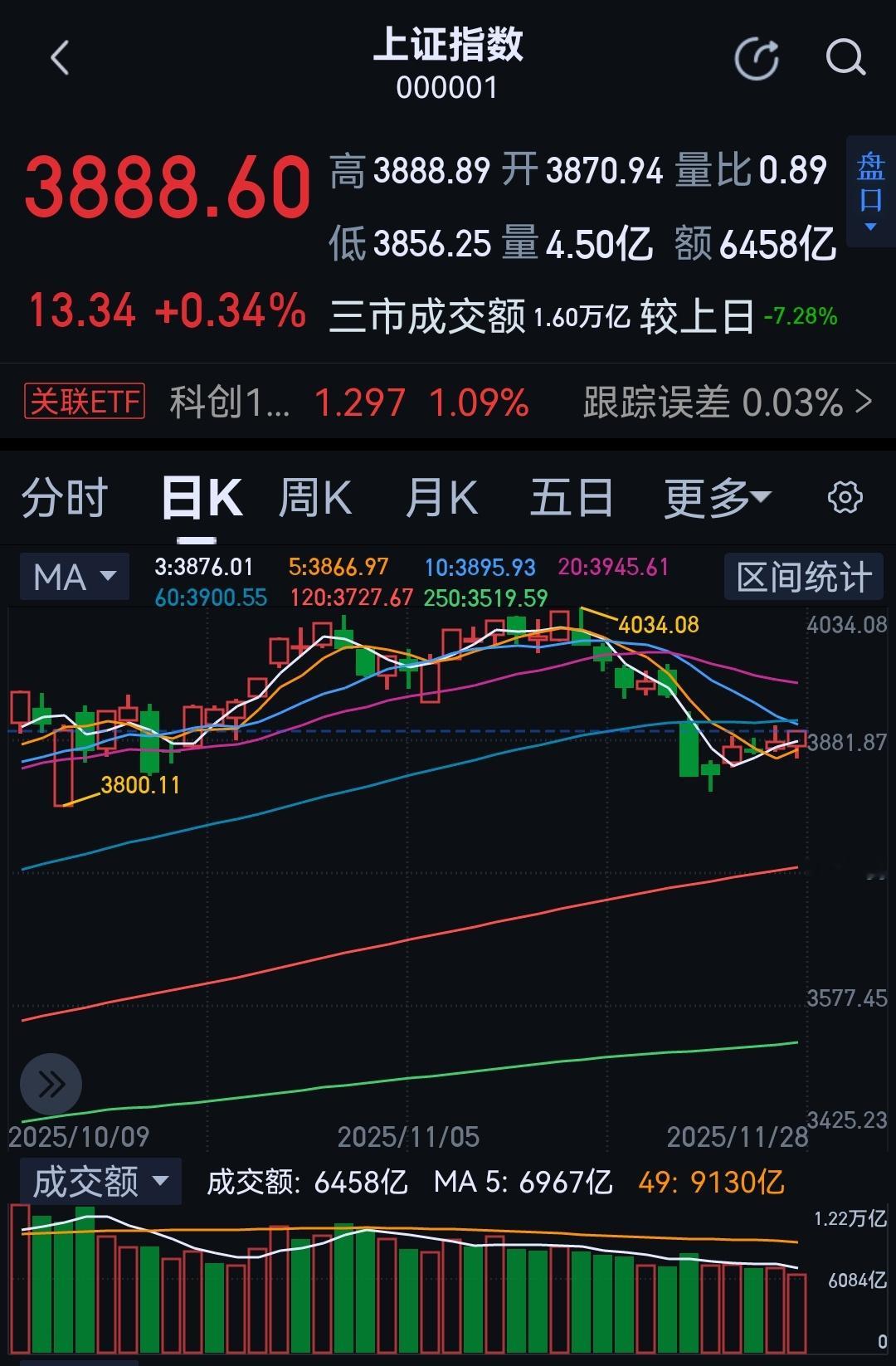Image resolution: width=896 pixels, height=1366 pixels.
Task: Open stock search via the magnifier icon
Action: (x=845, y=58)
